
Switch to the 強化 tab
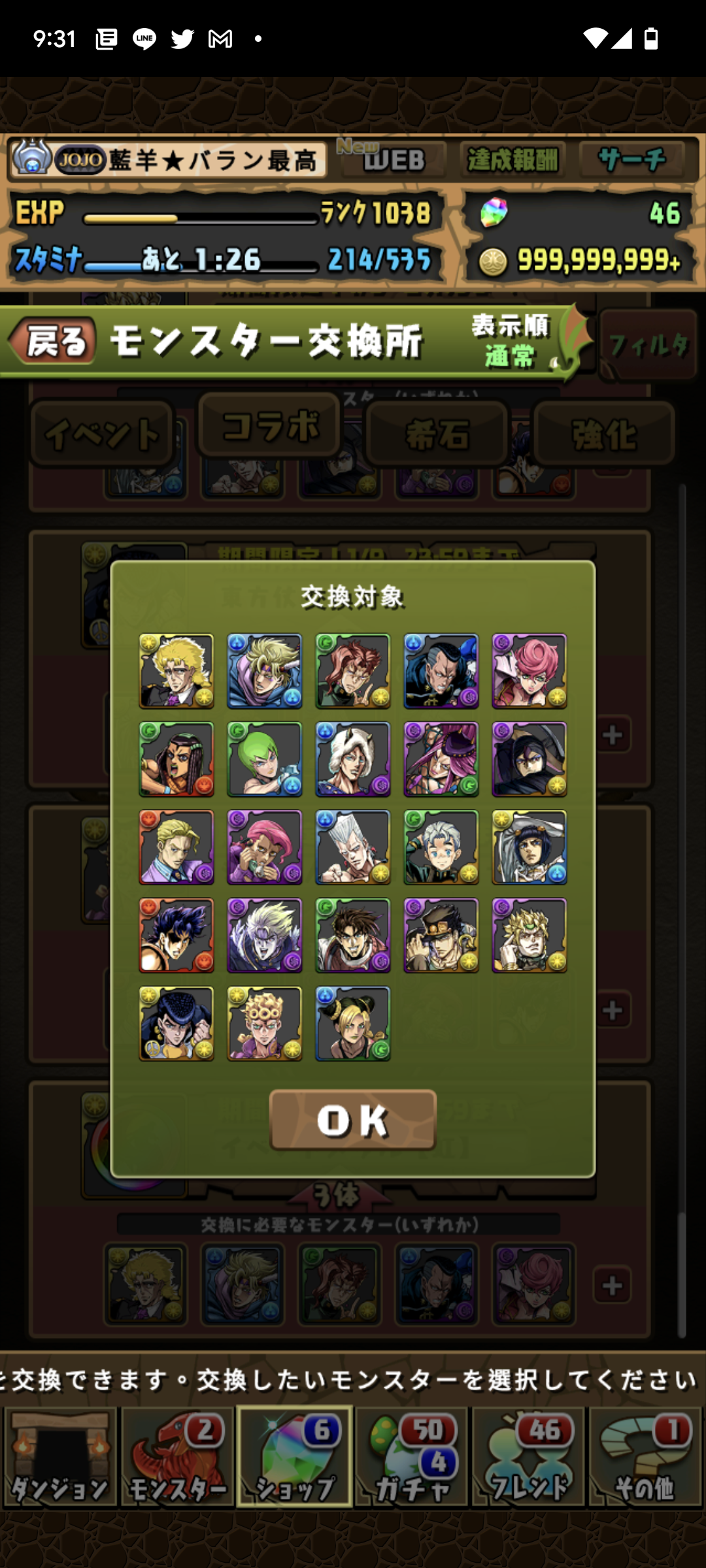pyautogui.click(x=604, y=433)
